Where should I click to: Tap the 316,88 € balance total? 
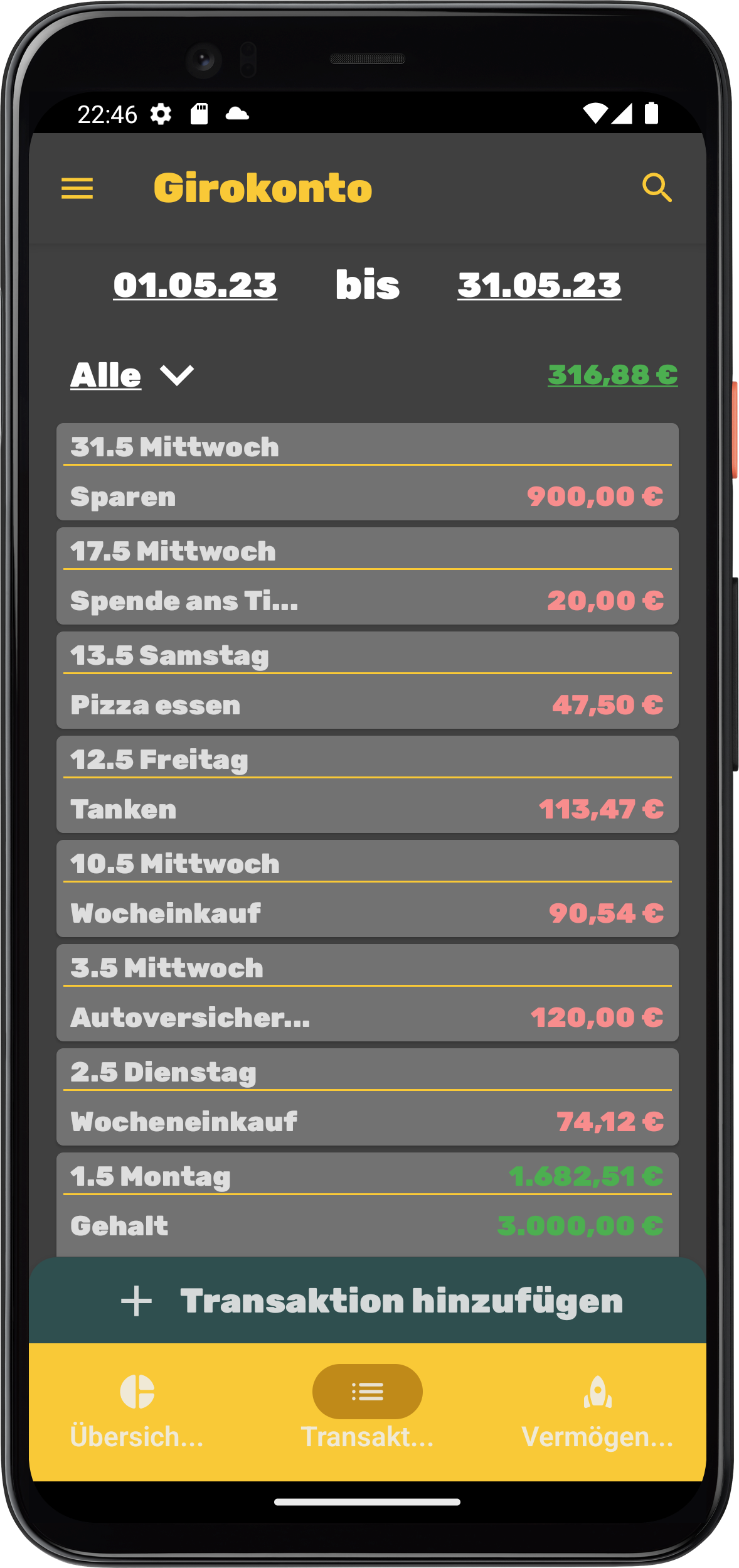pyautogui.click(x=613, y=375)
